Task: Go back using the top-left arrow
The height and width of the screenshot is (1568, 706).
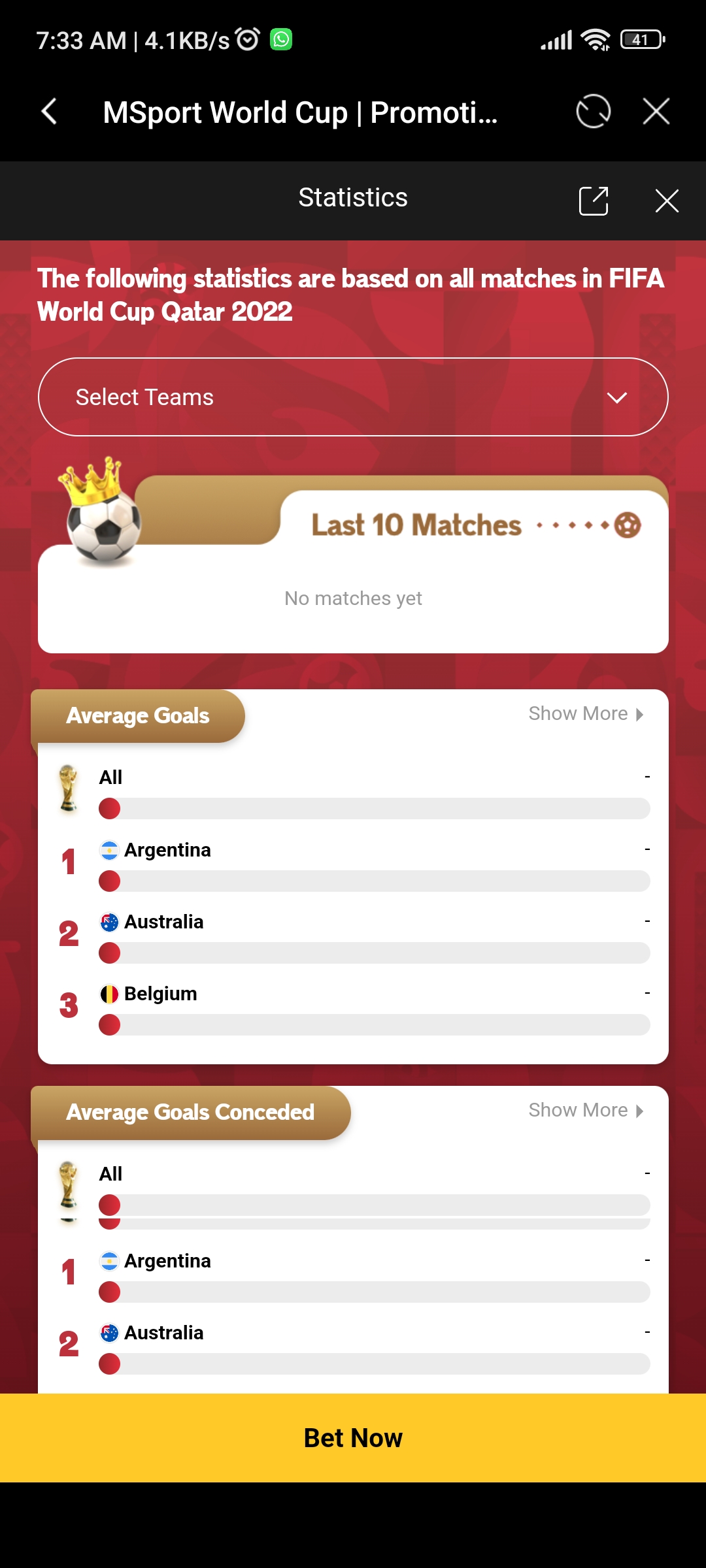Action: [50, 112]
